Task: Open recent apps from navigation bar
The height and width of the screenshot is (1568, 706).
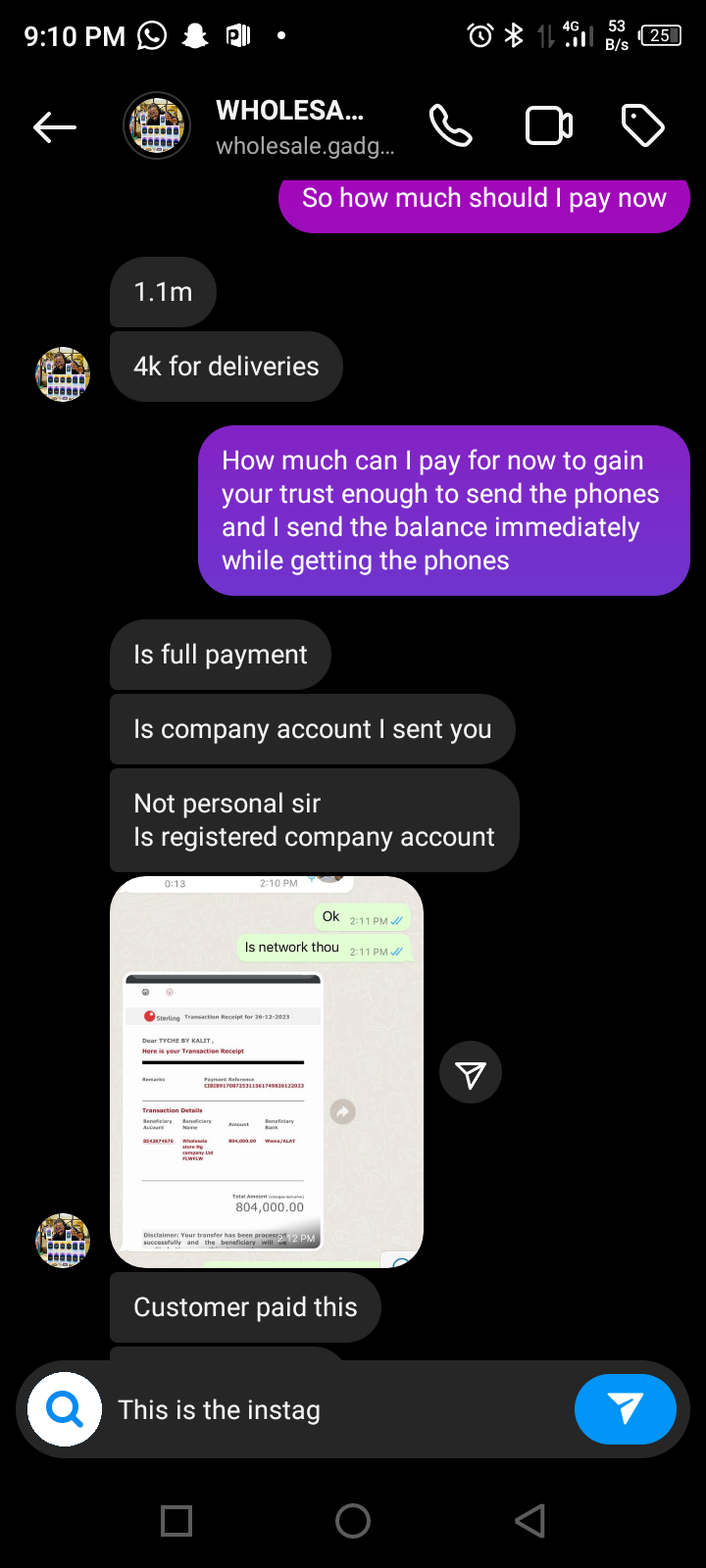Action: pos(176,1521)
